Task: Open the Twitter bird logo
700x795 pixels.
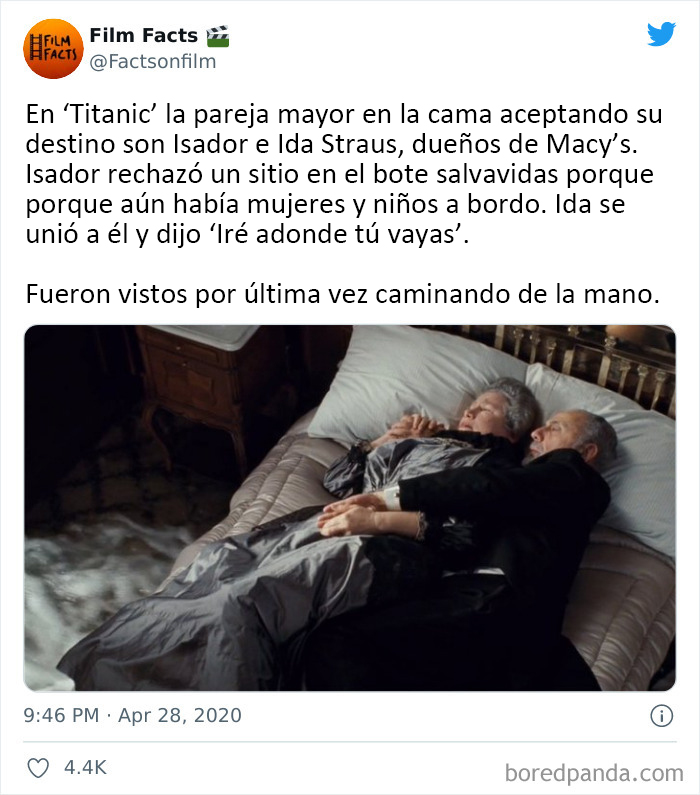Action: coord(661,34)
